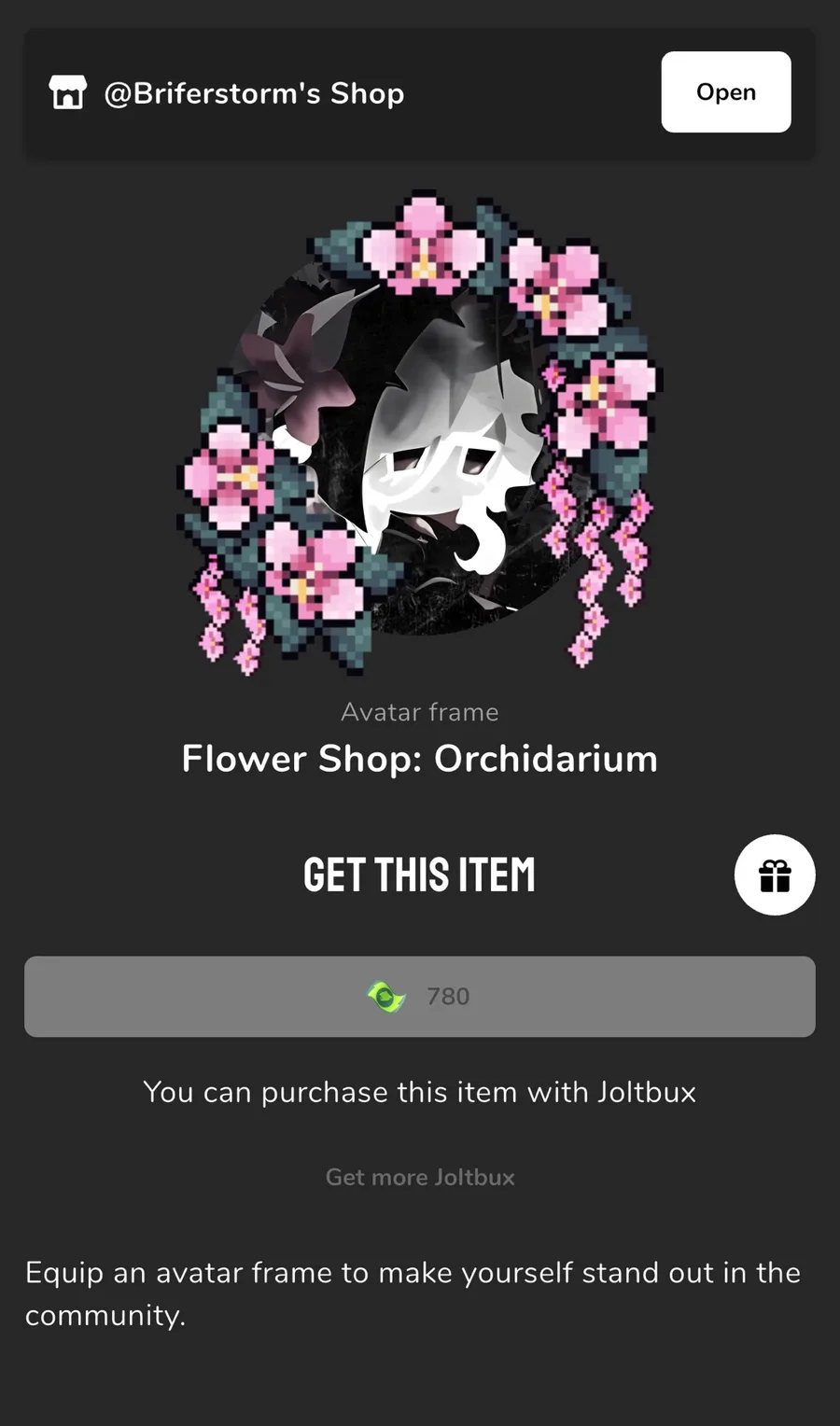Screen dimensions: 840x1426
Task: Open @Briferstorm's Shop
Action: [726, 91]
